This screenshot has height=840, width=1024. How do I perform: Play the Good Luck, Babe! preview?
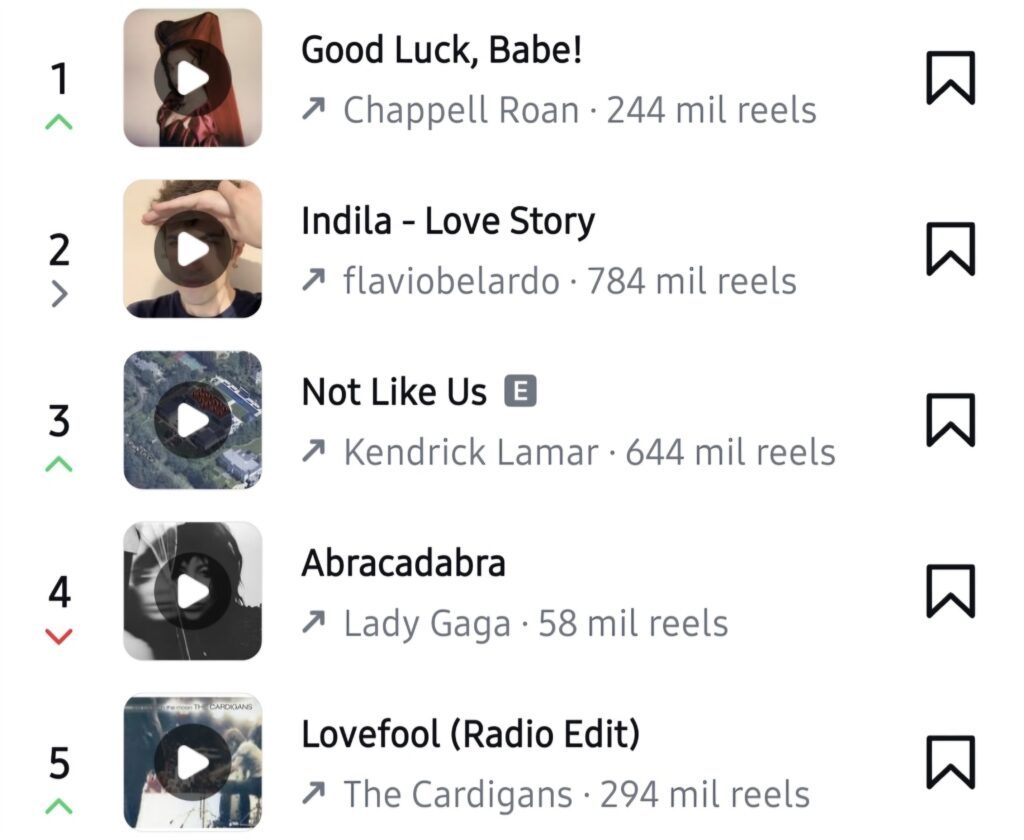point(192,78)
